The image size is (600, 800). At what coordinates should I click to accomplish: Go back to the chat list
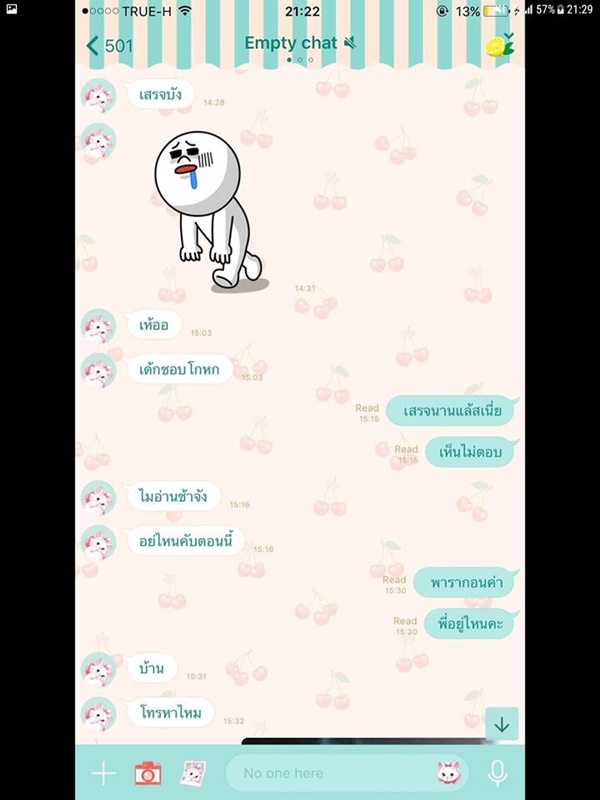[108, 45]
